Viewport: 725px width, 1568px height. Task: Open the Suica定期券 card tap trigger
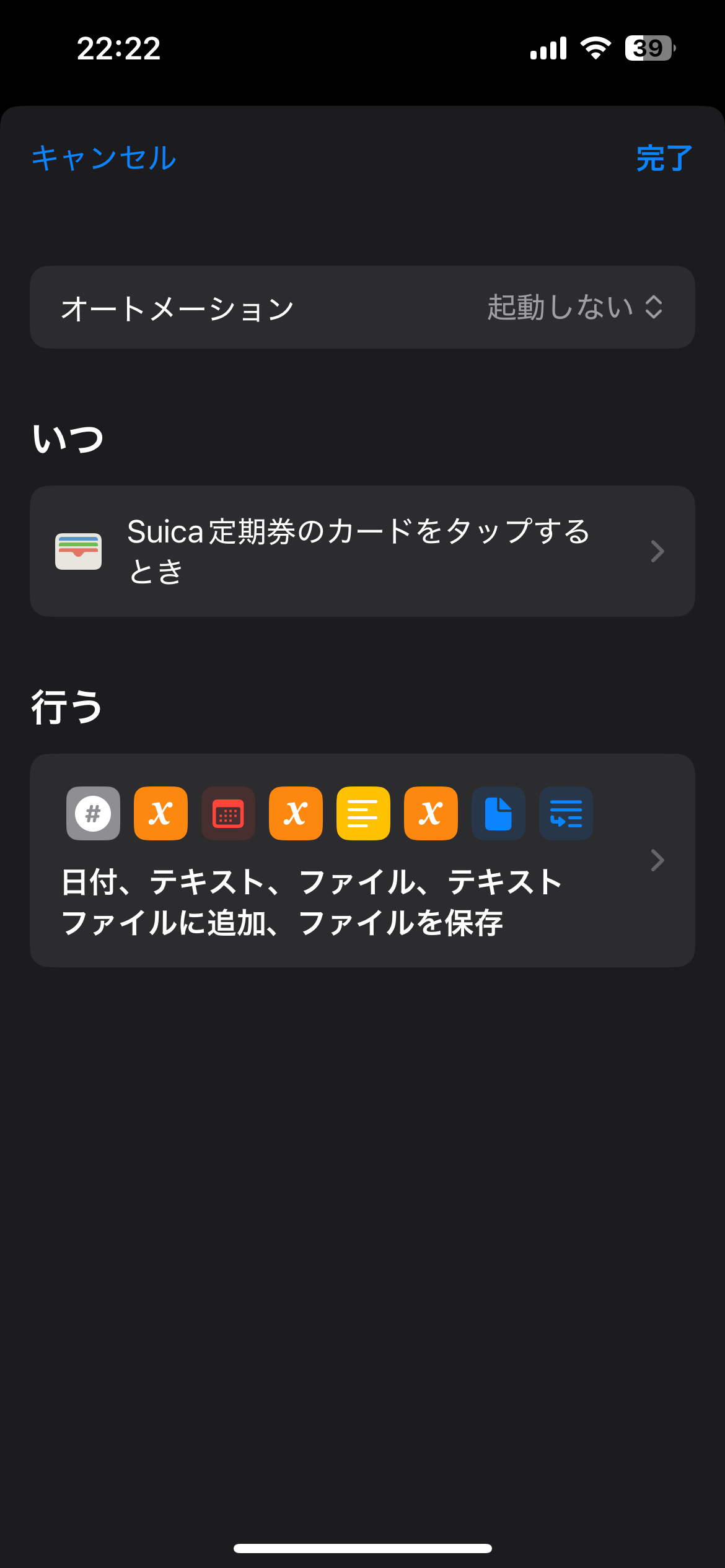point(362,551)
